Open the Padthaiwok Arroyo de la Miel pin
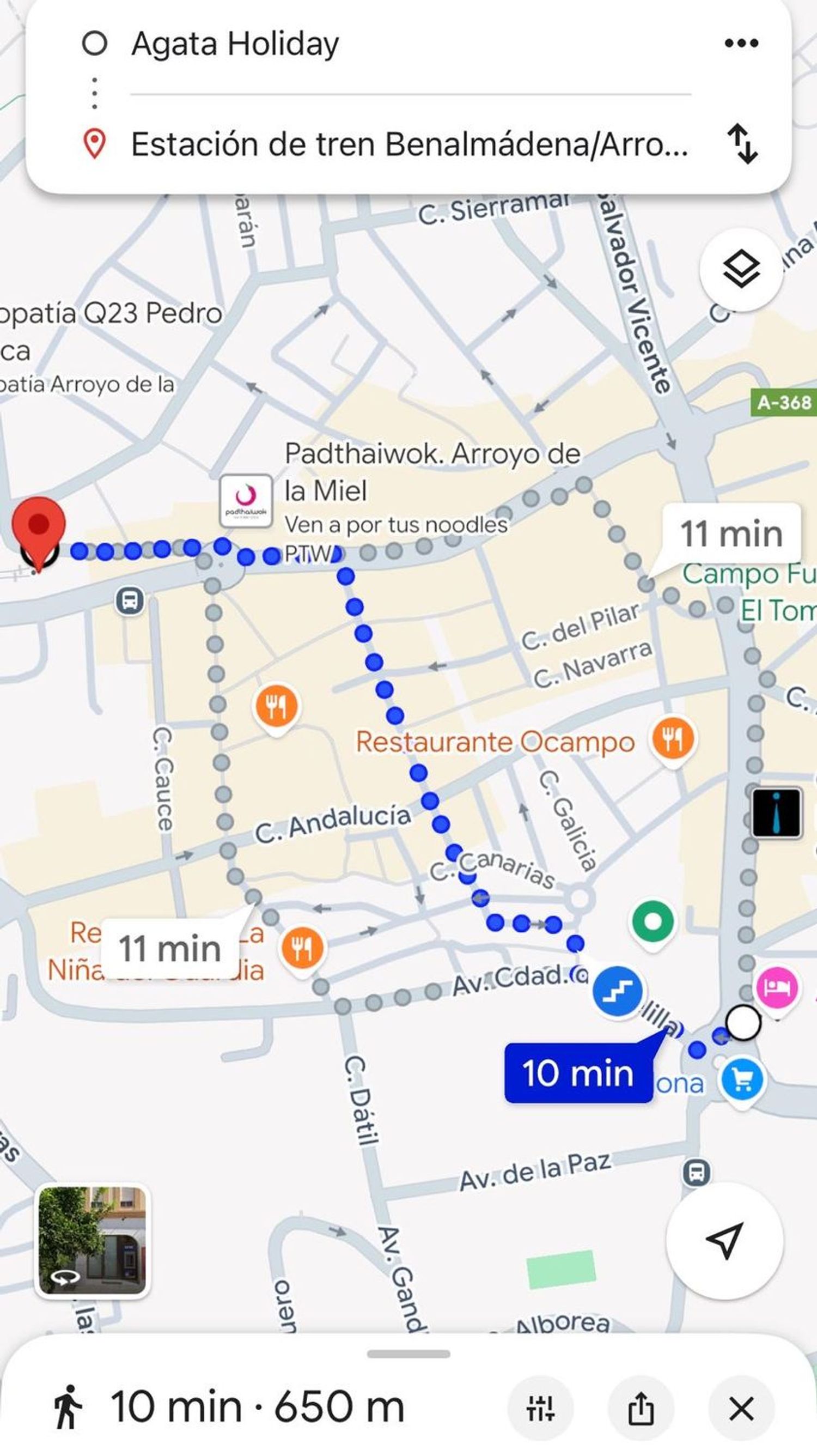Screen dimensions: 817x1456 click(246, 501)
